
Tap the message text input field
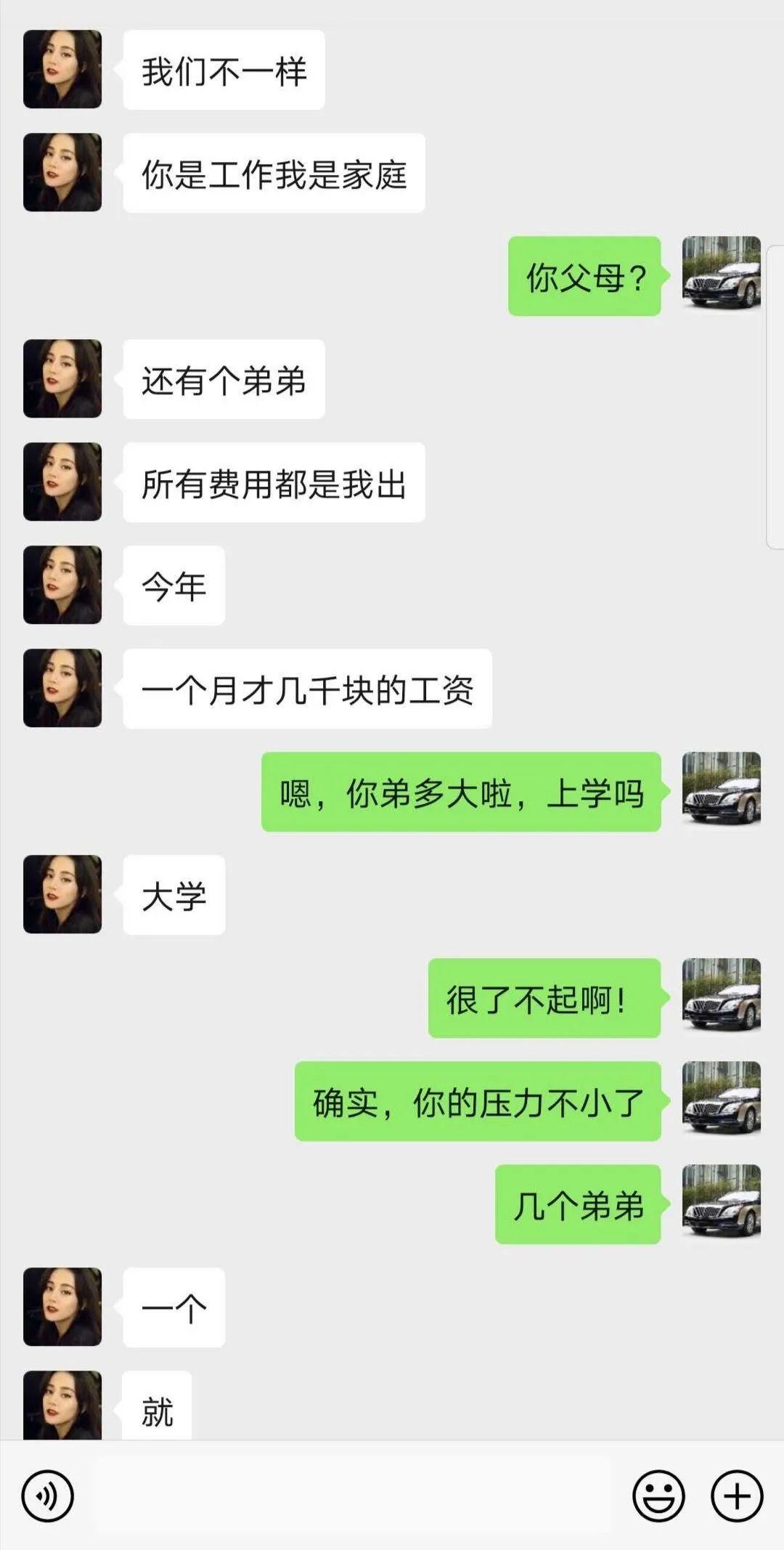point(352,1496)
